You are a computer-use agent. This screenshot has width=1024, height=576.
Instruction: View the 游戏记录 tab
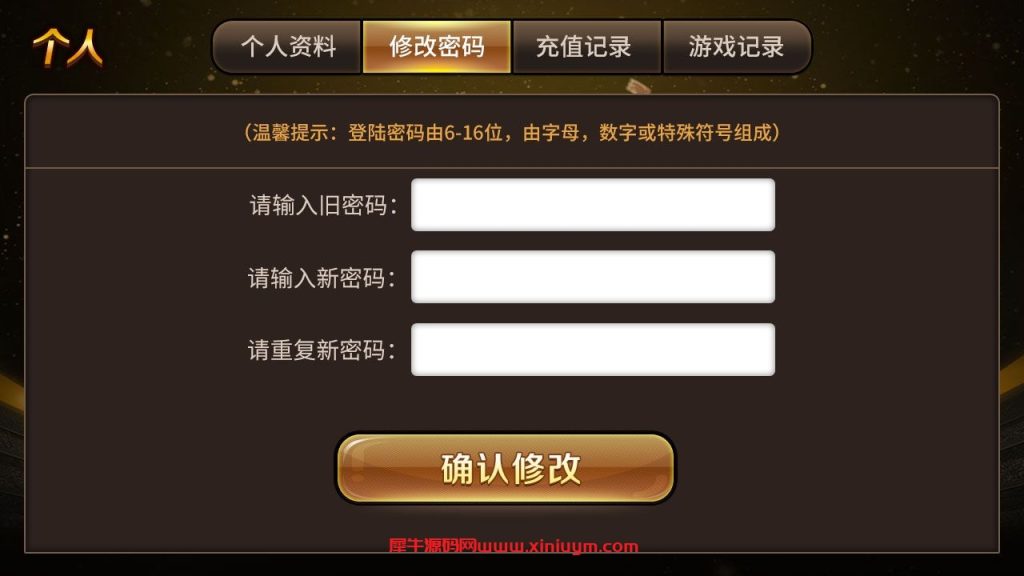[x=736, y=47]
